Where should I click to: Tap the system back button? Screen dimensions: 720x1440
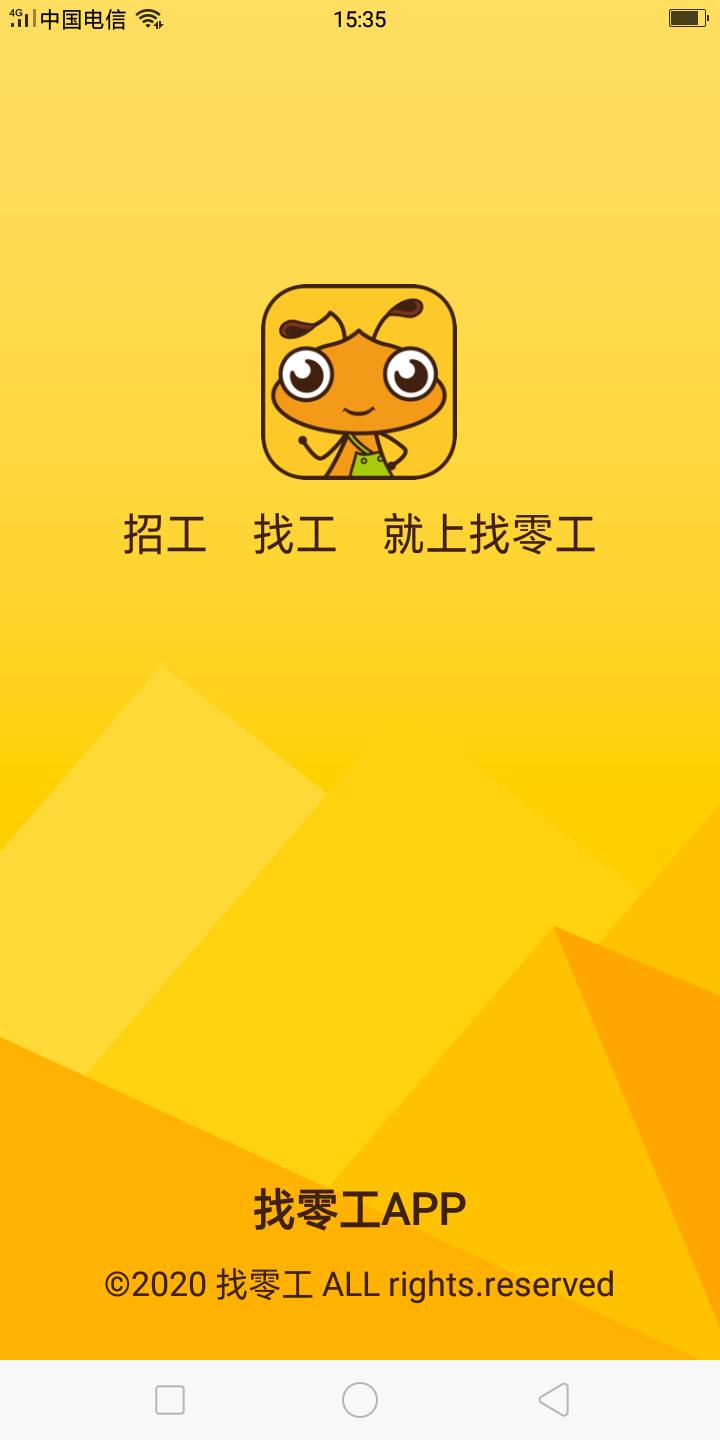click(554, 1399)
